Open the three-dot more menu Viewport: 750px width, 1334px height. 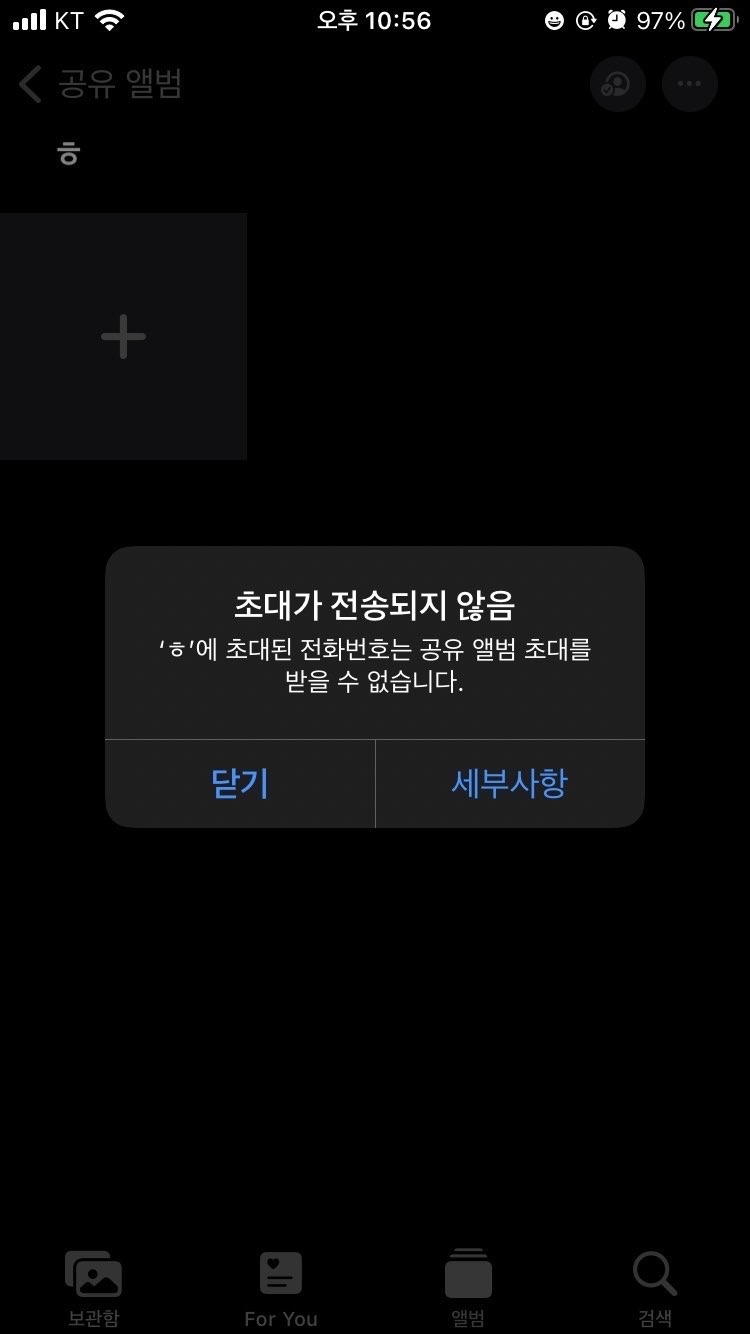pos(689,84)
